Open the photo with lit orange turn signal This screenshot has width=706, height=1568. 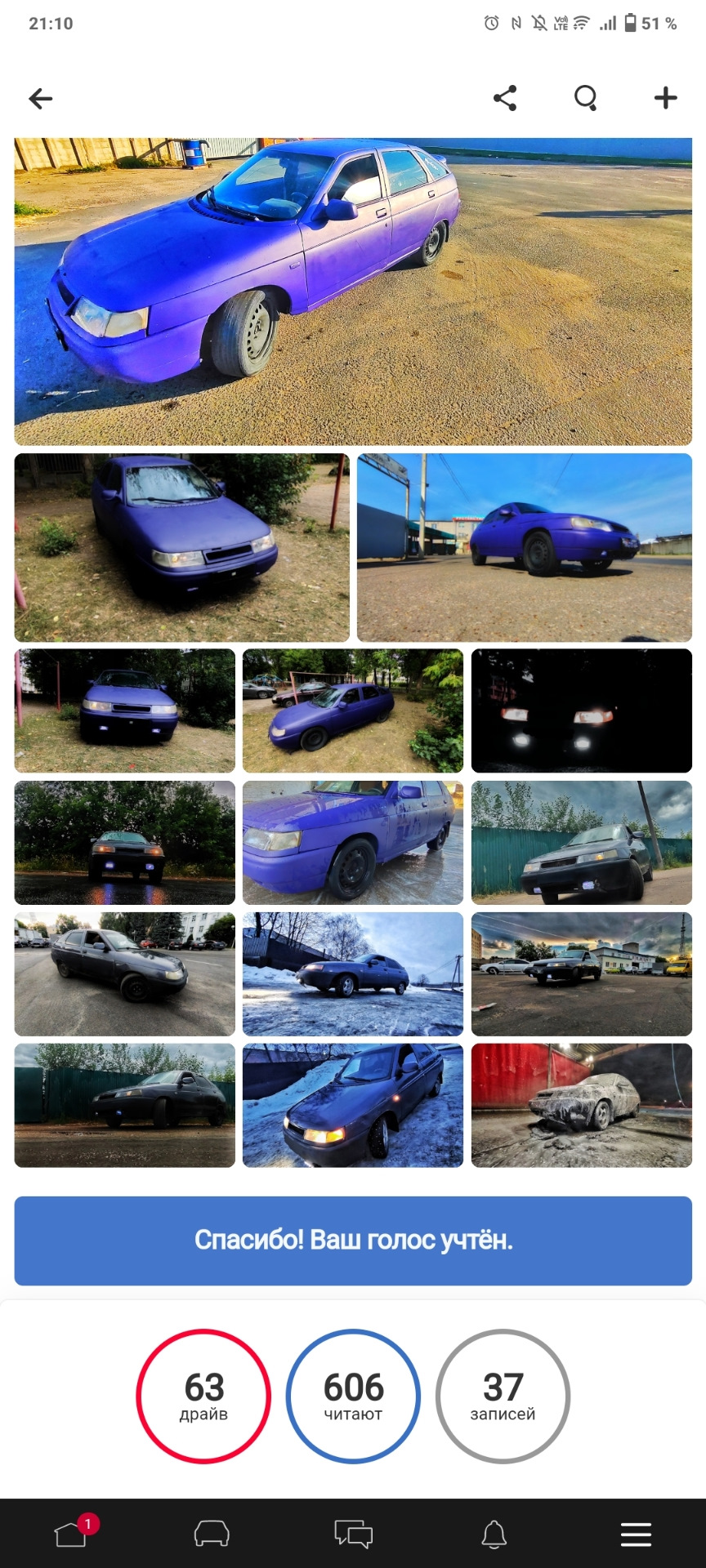(x=352, y=1105)
